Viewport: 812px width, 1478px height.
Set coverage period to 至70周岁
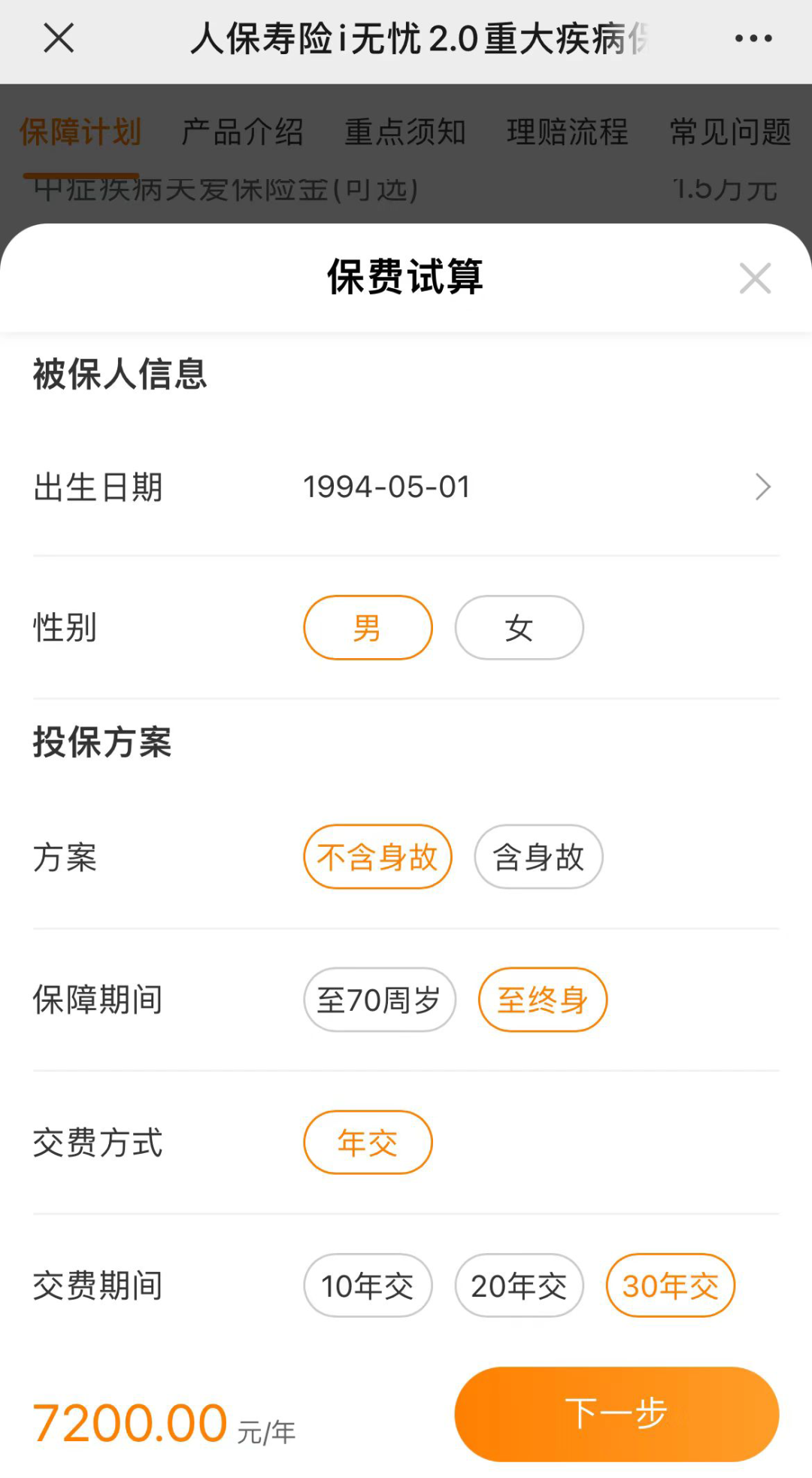pyautogui.click(x=380, y=1000)
